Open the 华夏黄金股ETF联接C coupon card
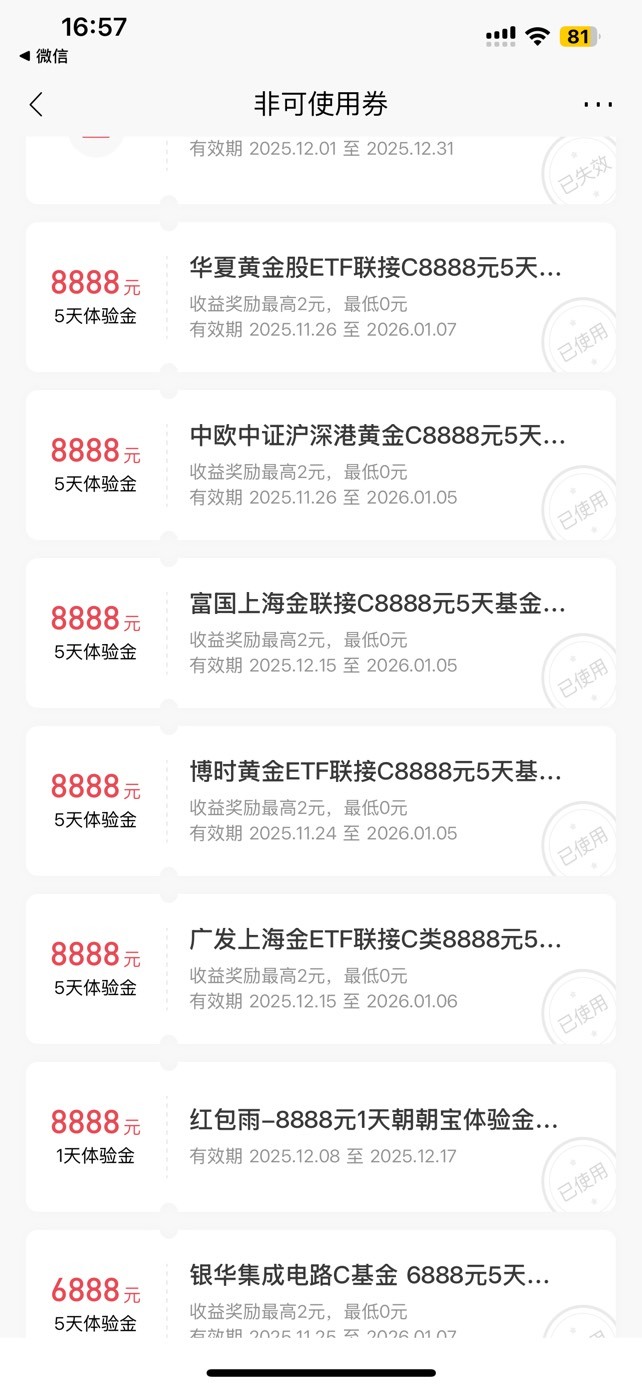Viewport: 642px width, 1389px height. tap(320, 297)
